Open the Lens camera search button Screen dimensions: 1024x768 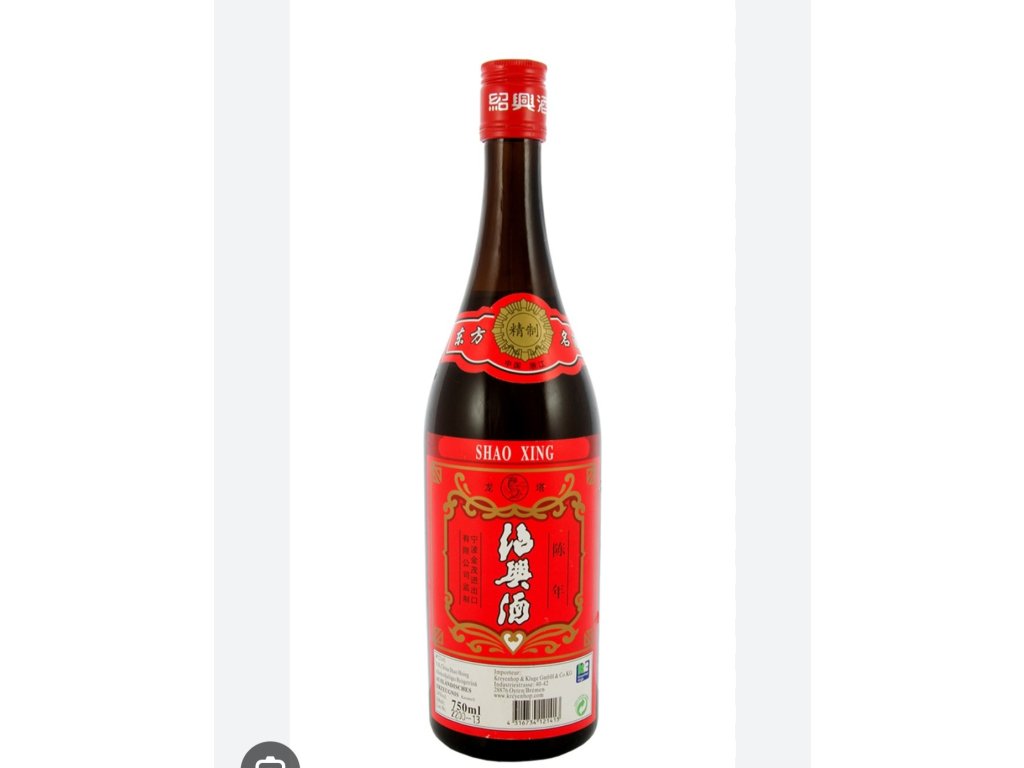pos(270,758)
